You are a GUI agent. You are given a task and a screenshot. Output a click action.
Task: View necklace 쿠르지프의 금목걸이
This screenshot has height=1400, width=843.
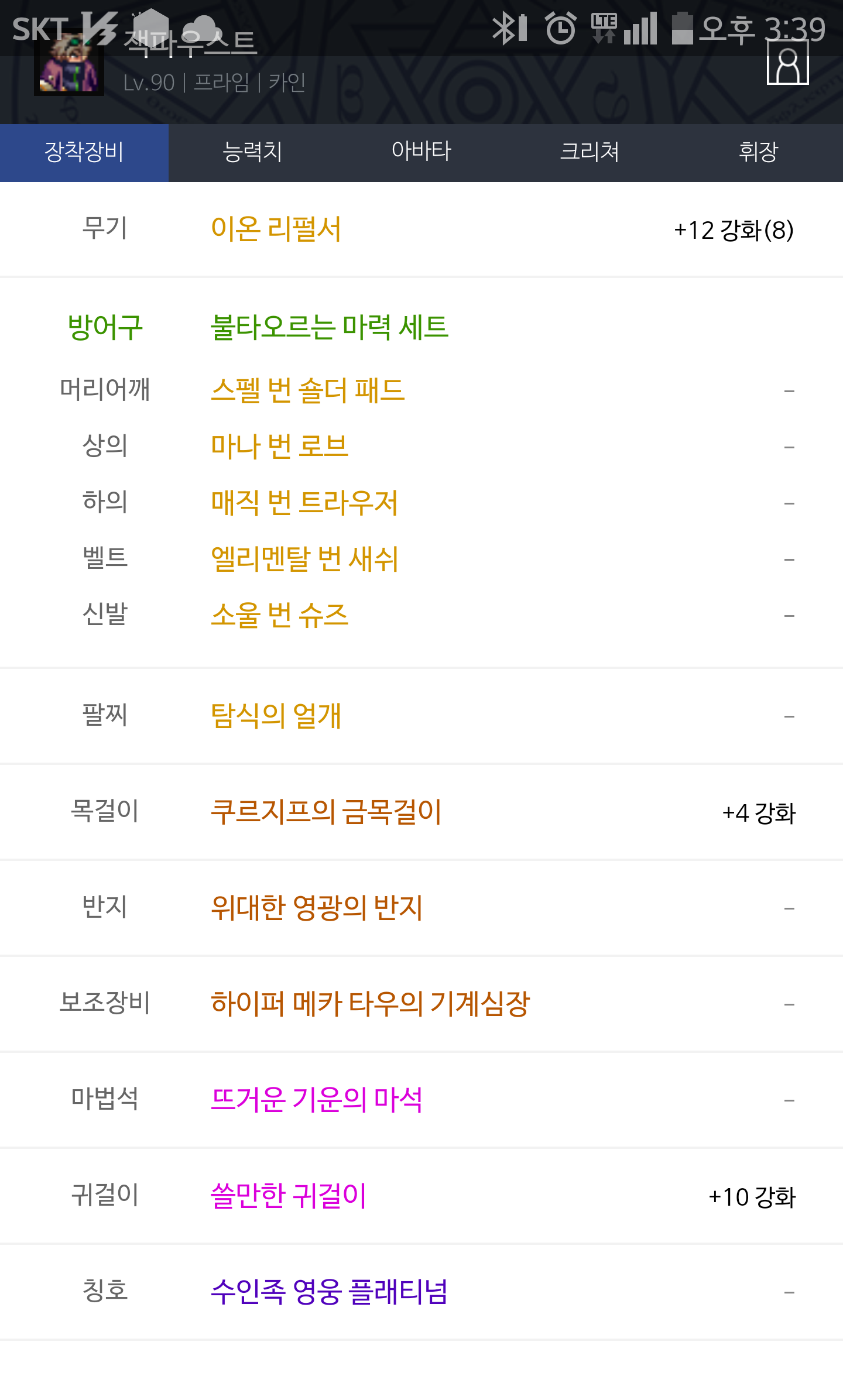click(x=325, y=812)
